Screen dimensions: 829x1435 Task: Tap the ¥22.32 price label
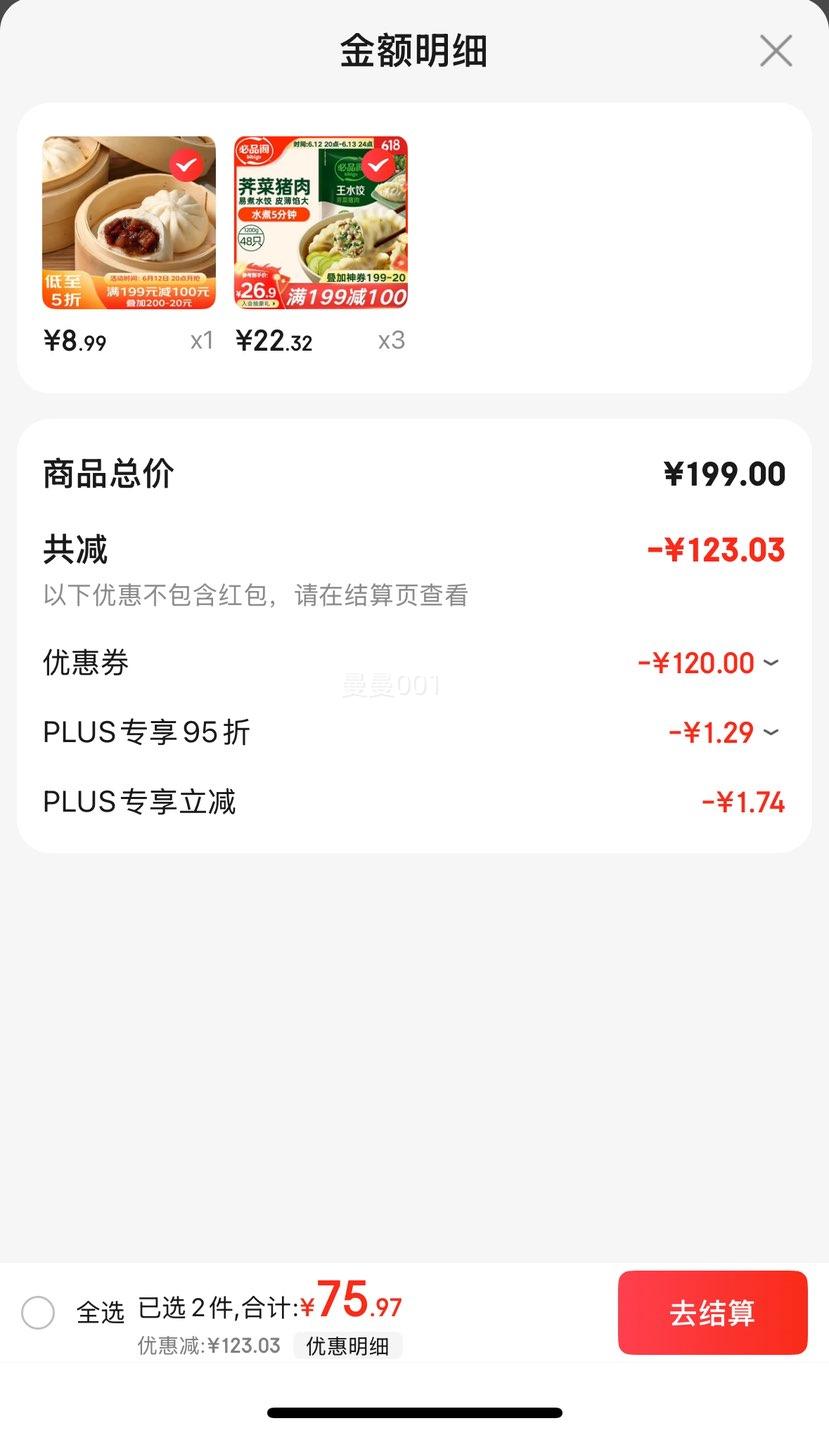[x=272, y=340]
